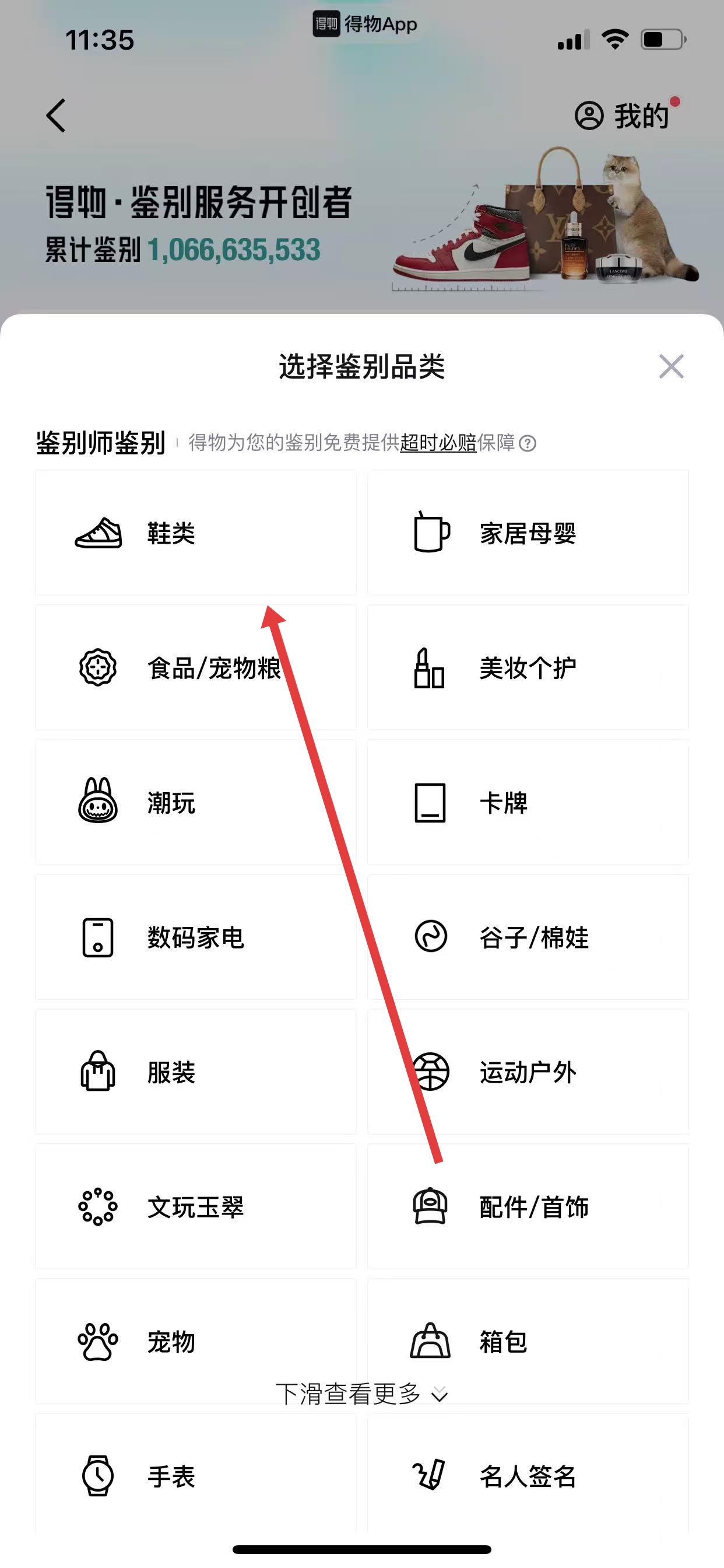Go back with the top-left arrow
Image resolution: width=724 pixels, height=1568 pixels.
point(56,116)
